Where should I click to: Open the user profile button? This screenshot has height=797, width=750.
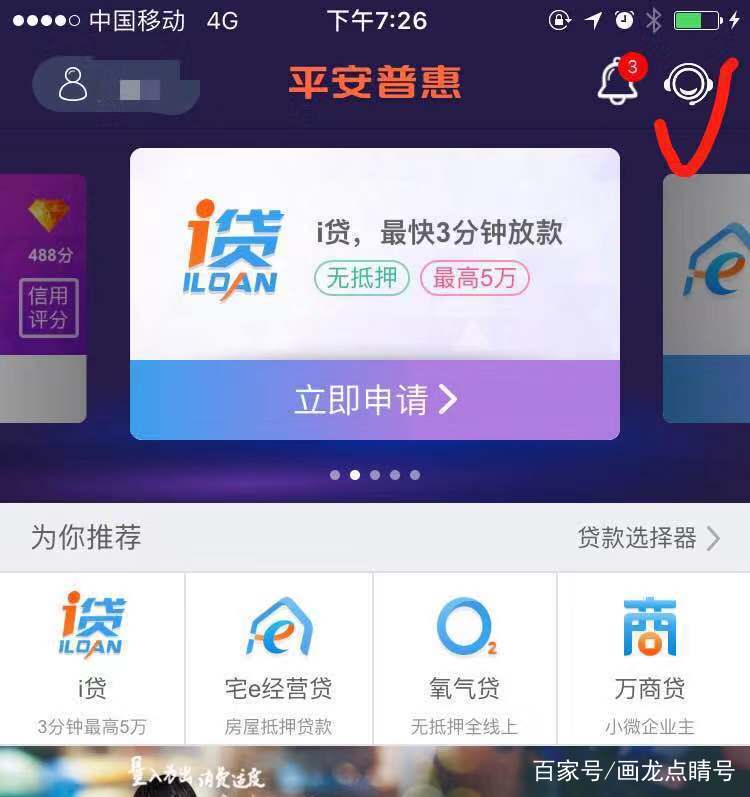(x=112, y=85)
